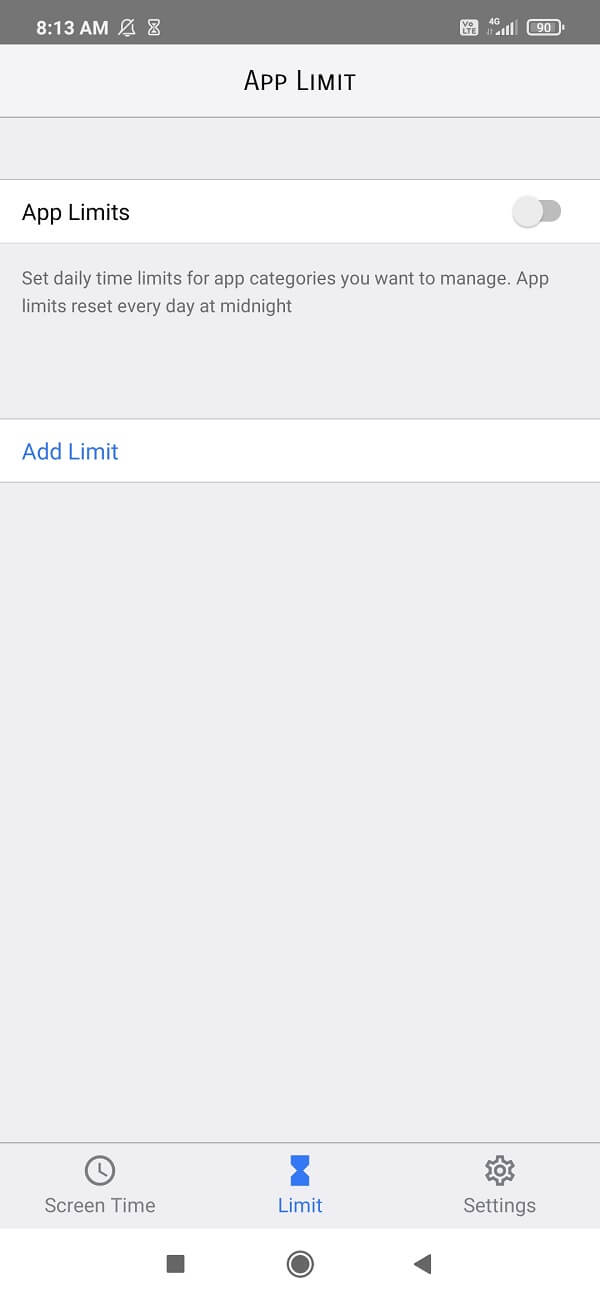Go back using the system back button
600x1300 pixels.
coord(422,1264)
